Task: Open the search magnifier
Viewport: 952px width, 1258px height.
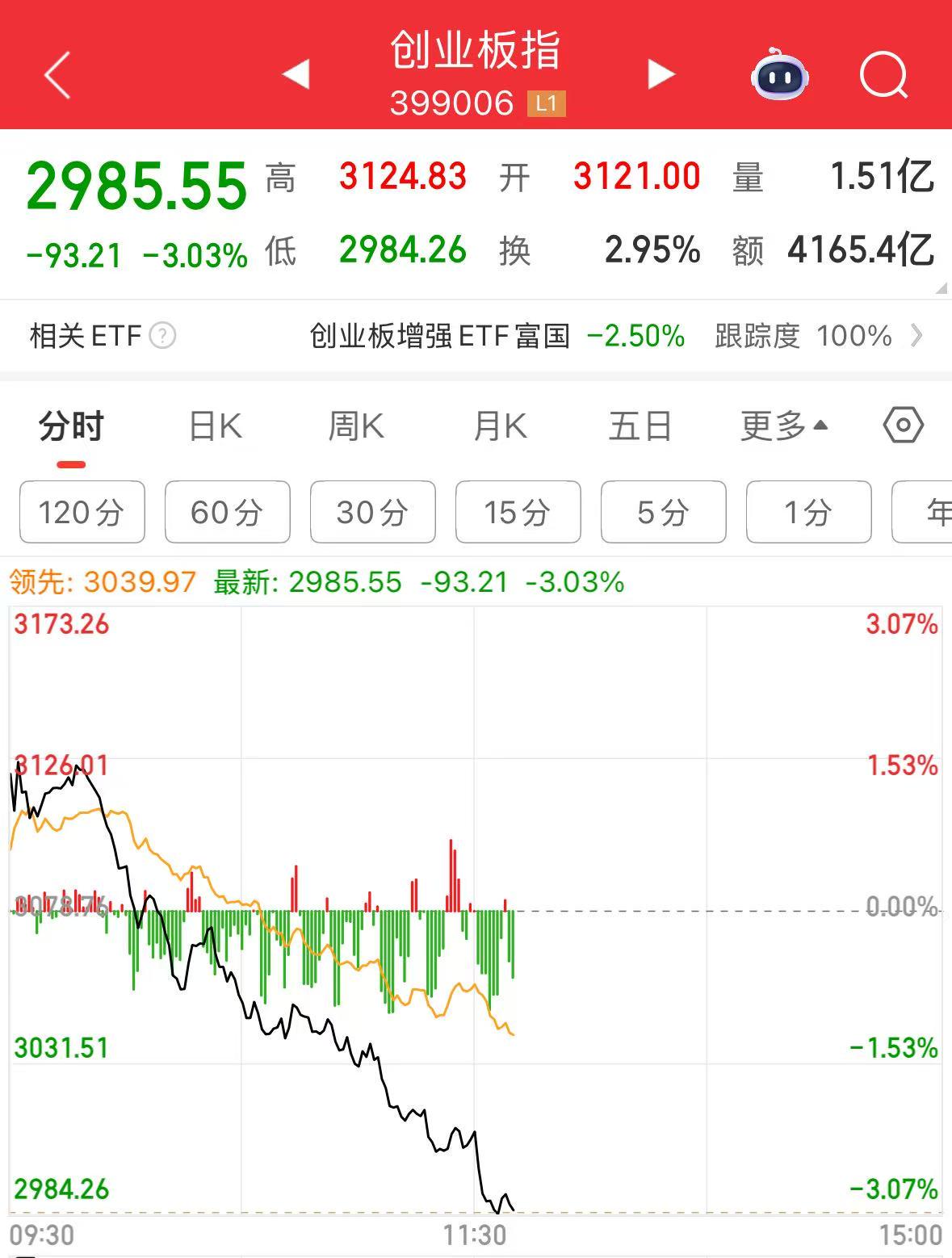Action: 883,75
